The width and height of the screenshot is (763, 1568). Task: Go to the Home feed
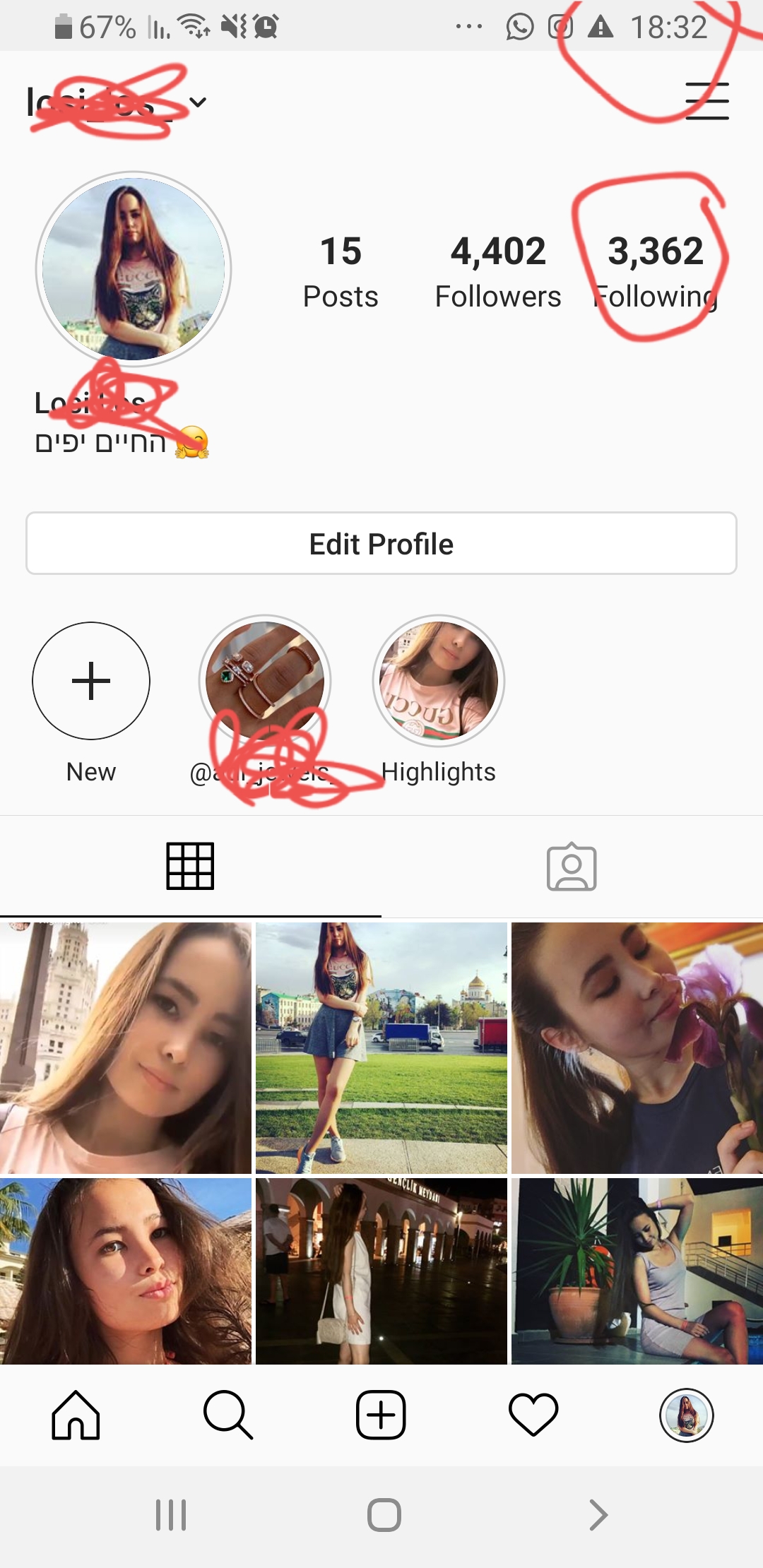click(x=76, y=1415)
